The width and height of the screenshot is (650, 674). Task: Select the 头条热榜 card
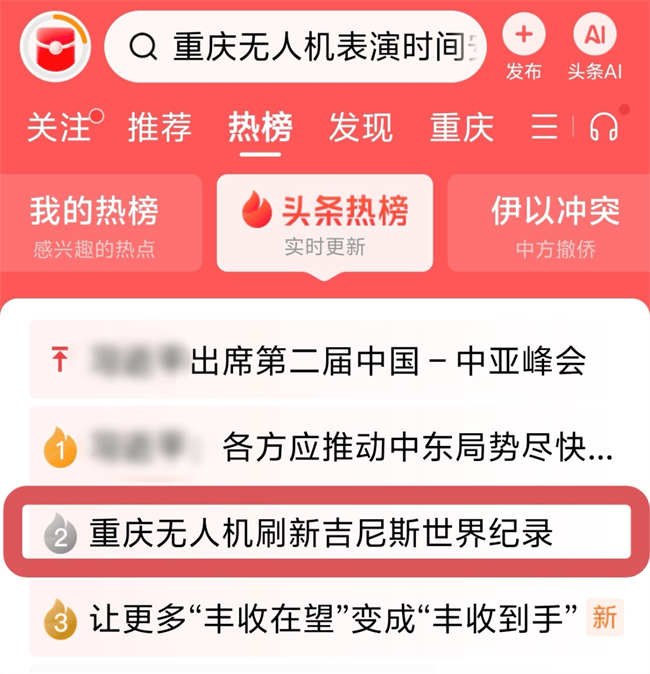pyautogui.click(x=325, y=223)
